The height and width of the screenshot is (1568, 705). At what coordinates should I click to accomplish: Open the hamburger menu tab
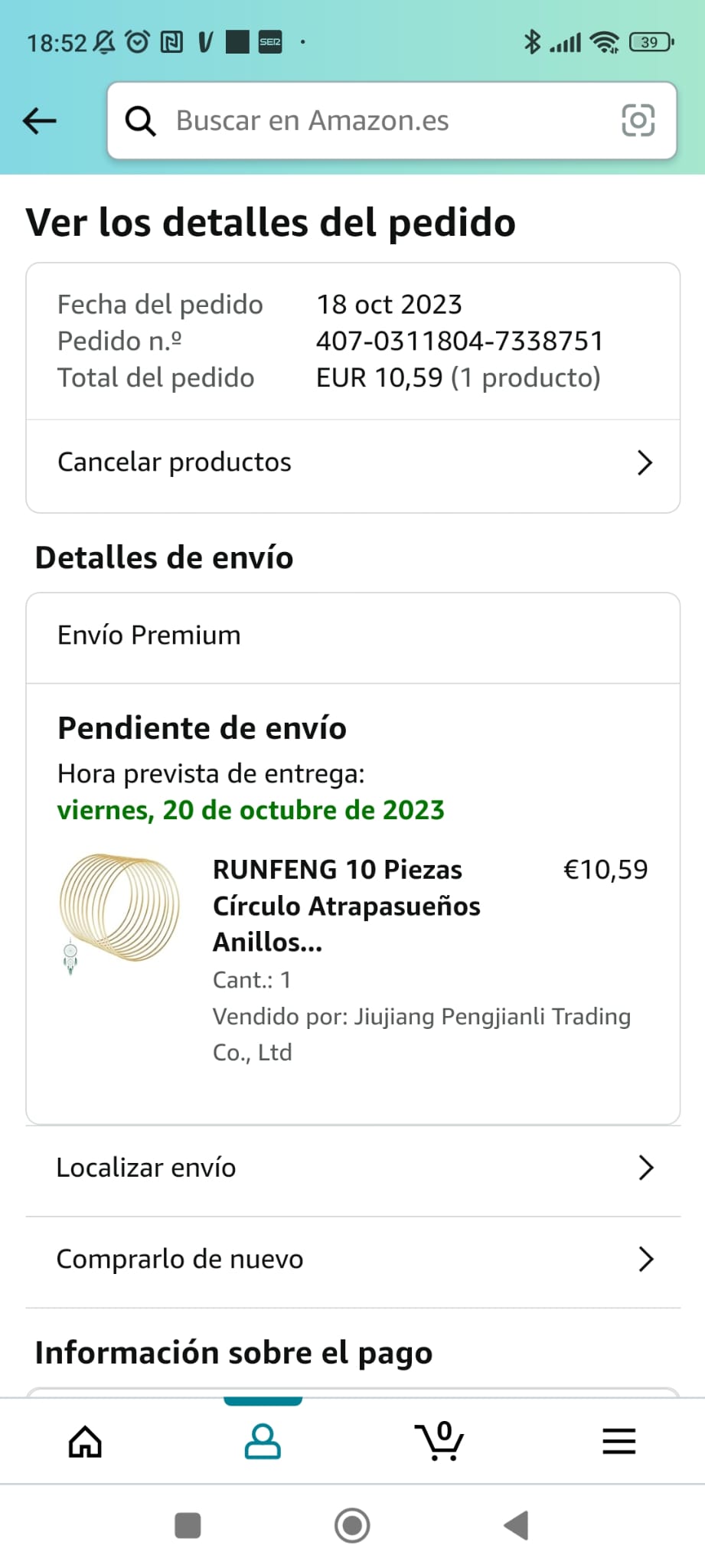click(x=619, y=1442)
